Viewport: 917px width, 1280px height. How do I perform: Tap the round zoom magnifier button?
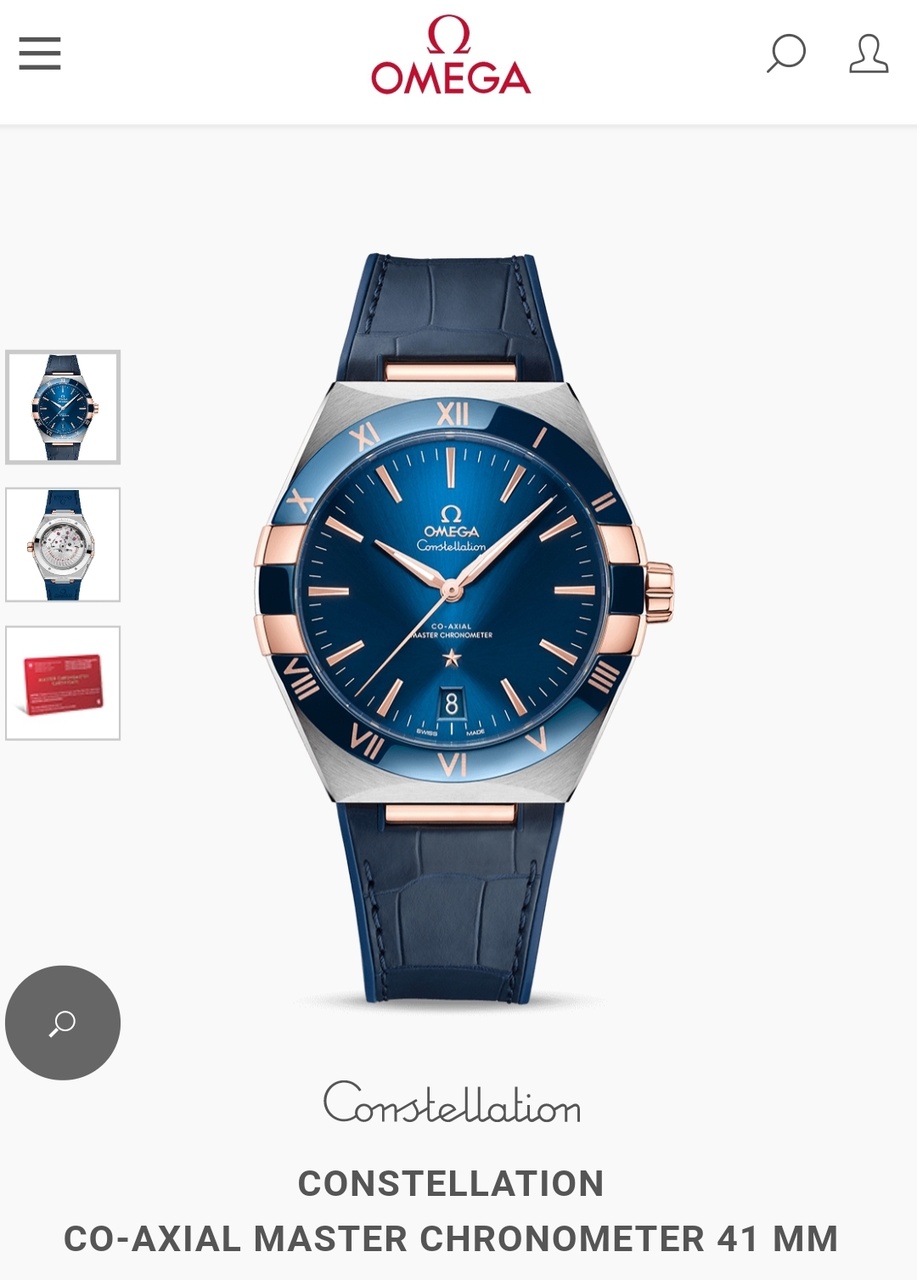(63, 1023)
